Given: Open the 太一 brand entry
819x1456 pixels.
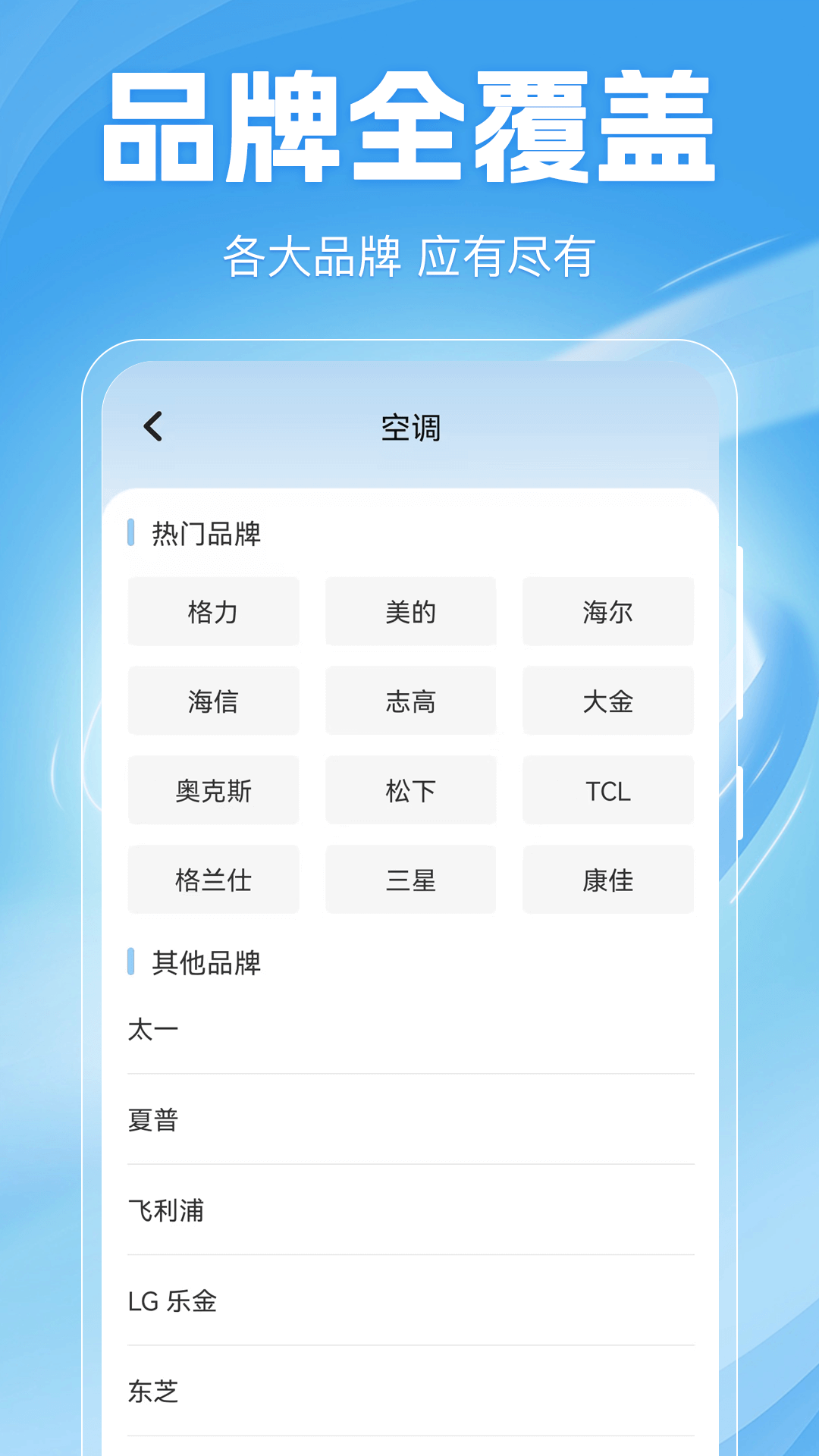Looking at the screenshot, I should pyautogui.click(x=152, y=1028).
